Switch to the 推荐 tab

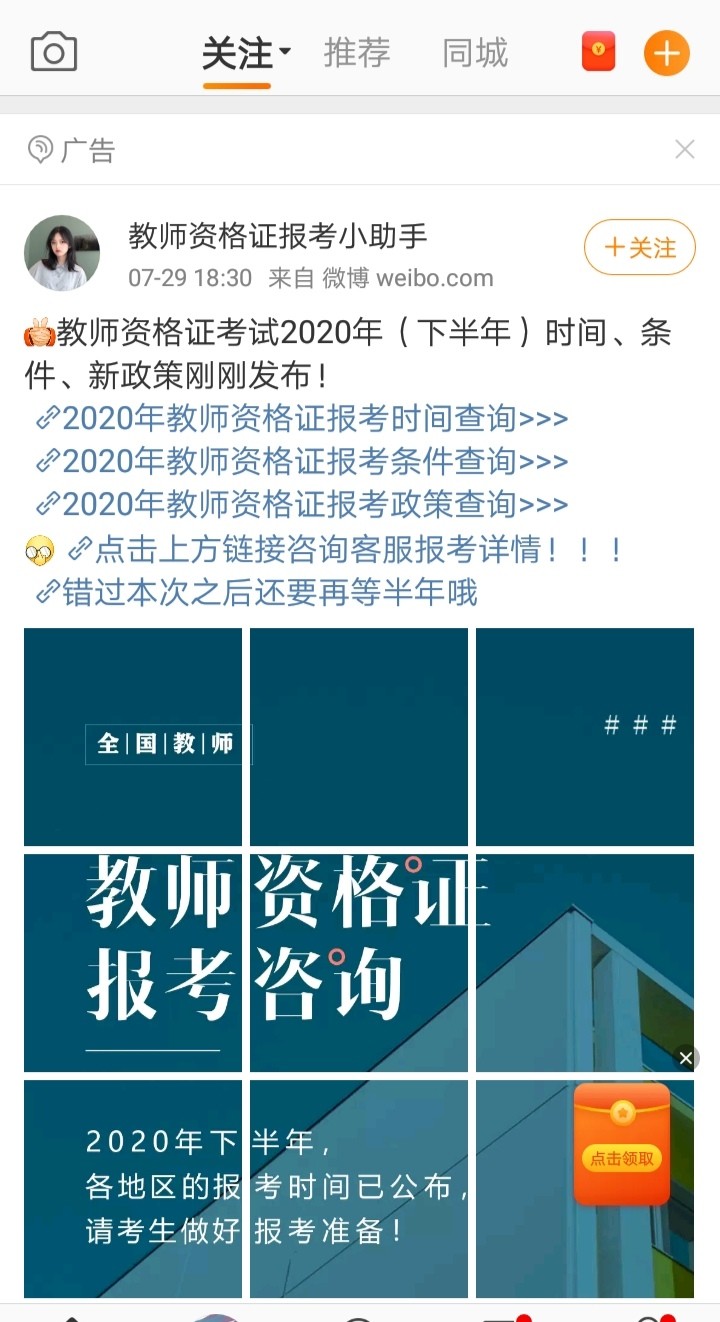[x=356, y=53]
